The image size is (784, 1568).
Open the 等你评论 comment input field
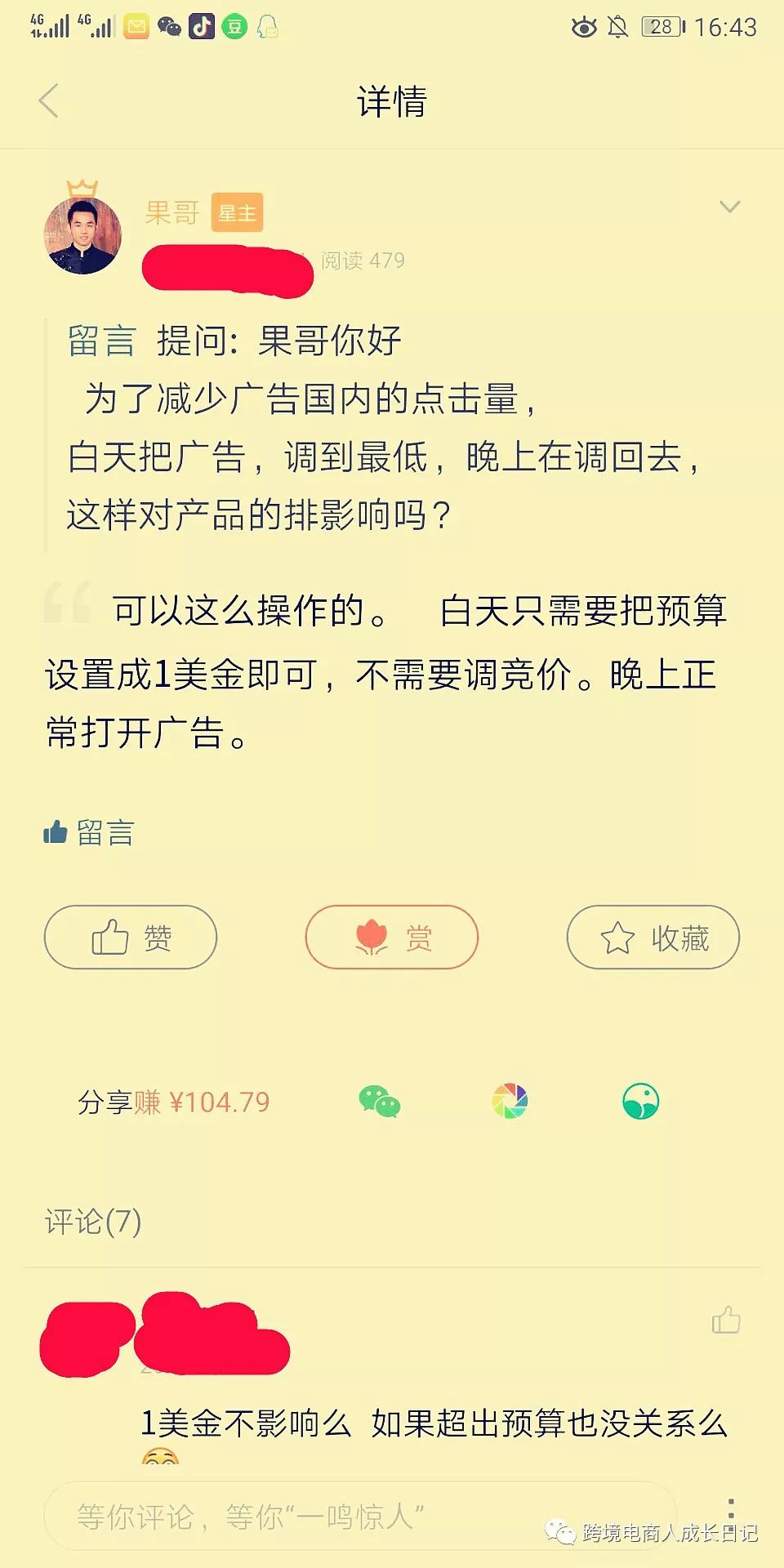(359, 1517)
